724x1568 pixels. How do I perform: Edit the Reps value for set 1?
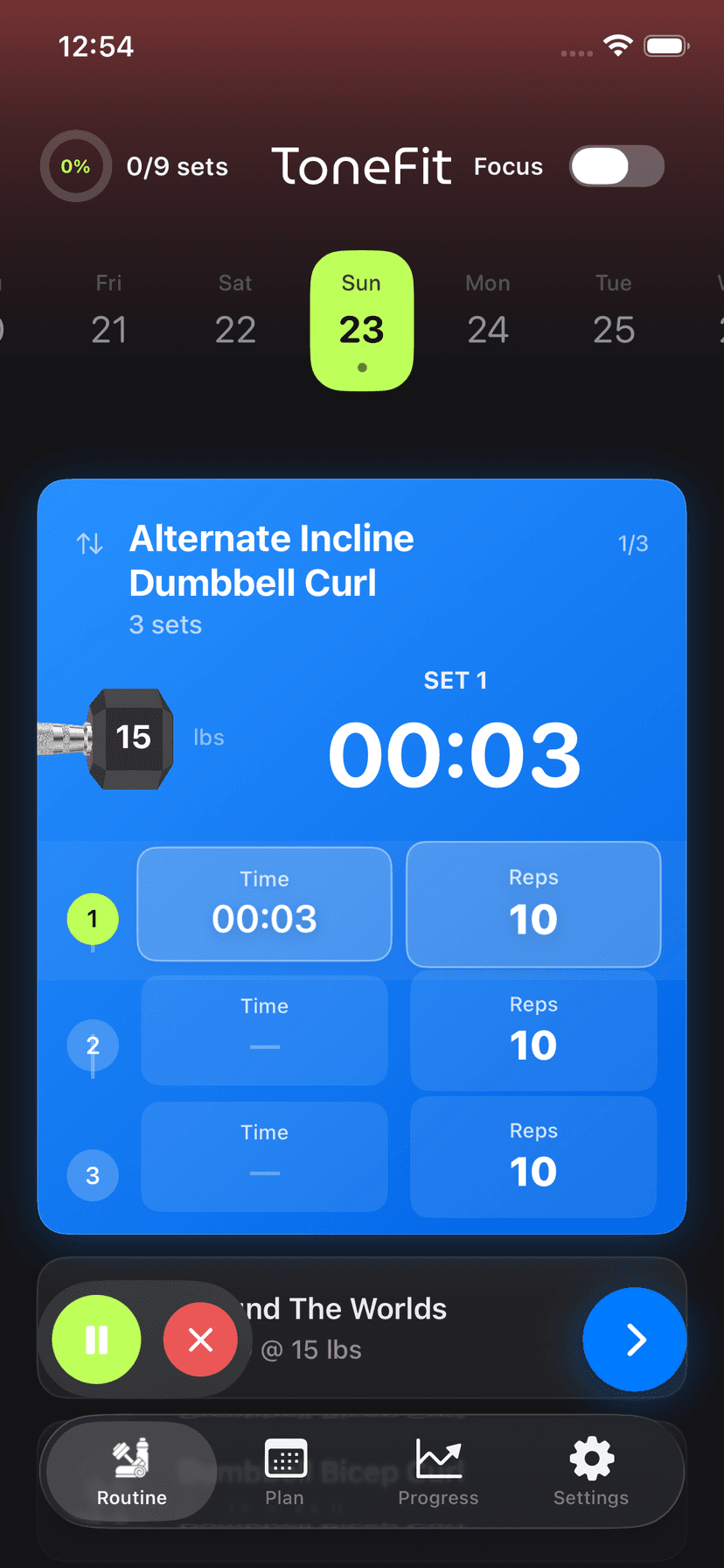533,904
